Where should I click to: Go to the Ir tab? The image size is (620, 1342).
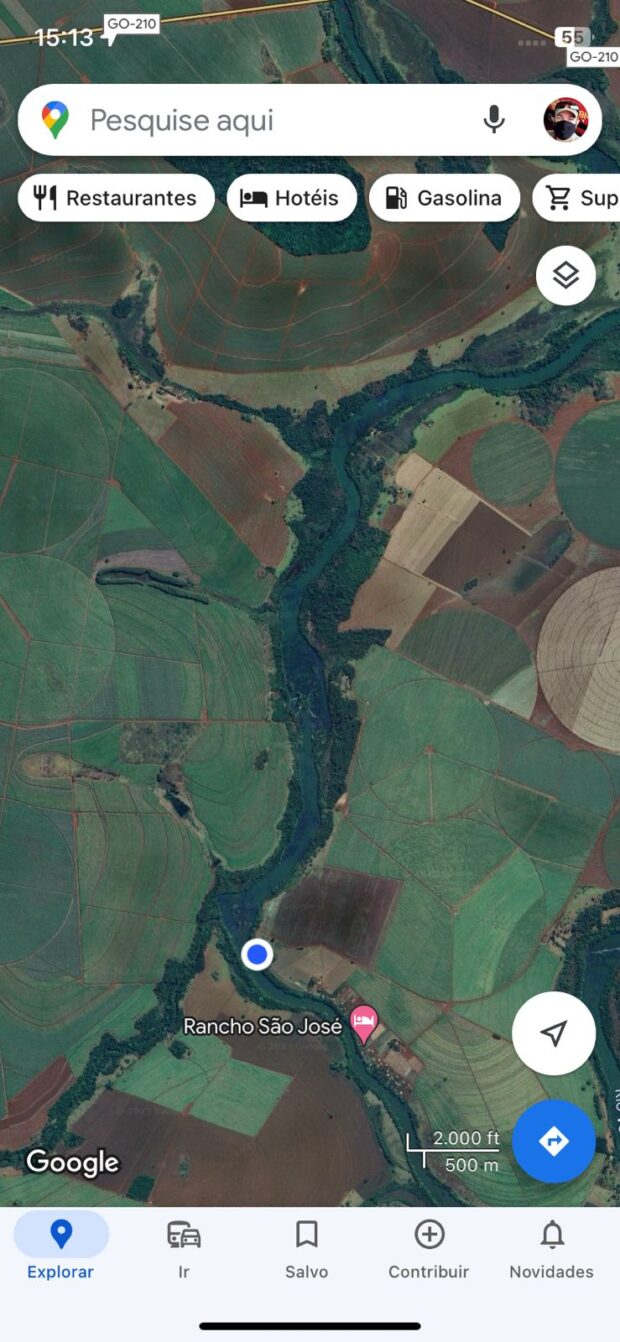[x=184, y=1247]
